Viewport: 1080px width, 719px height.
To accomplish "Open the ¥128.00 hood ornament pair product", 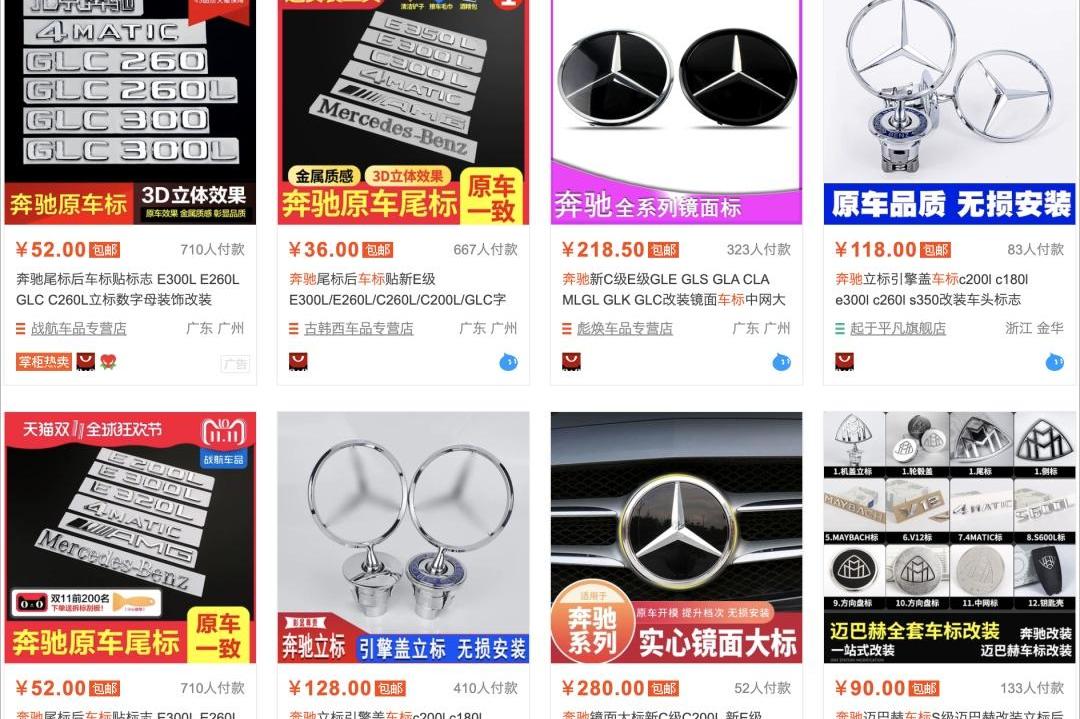I will click(403, 537).
